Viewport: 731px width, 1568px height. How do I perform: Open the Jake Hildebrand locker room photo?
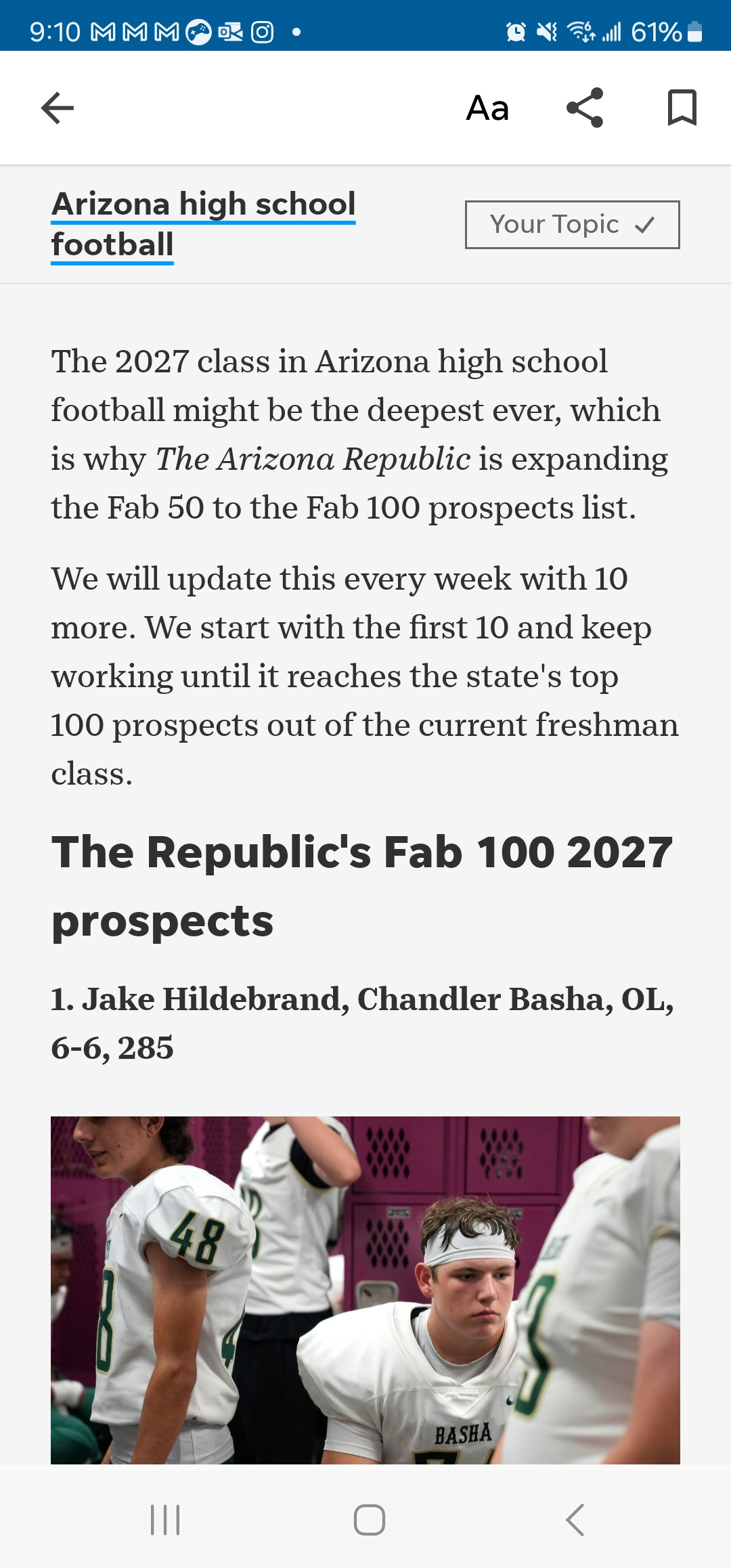click(x=365, y=1290)
